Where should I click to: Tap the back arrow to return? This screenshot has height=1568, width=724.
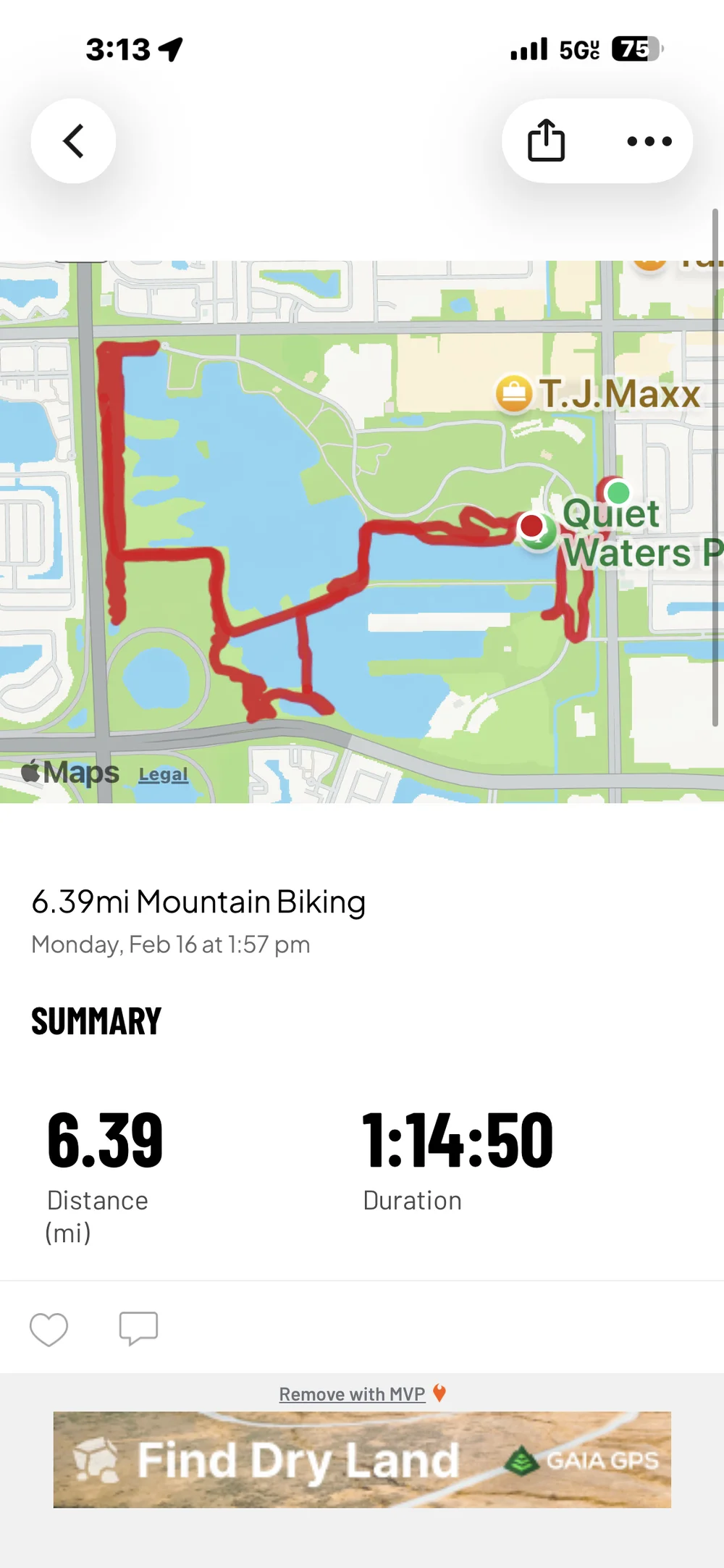(73, 141)
